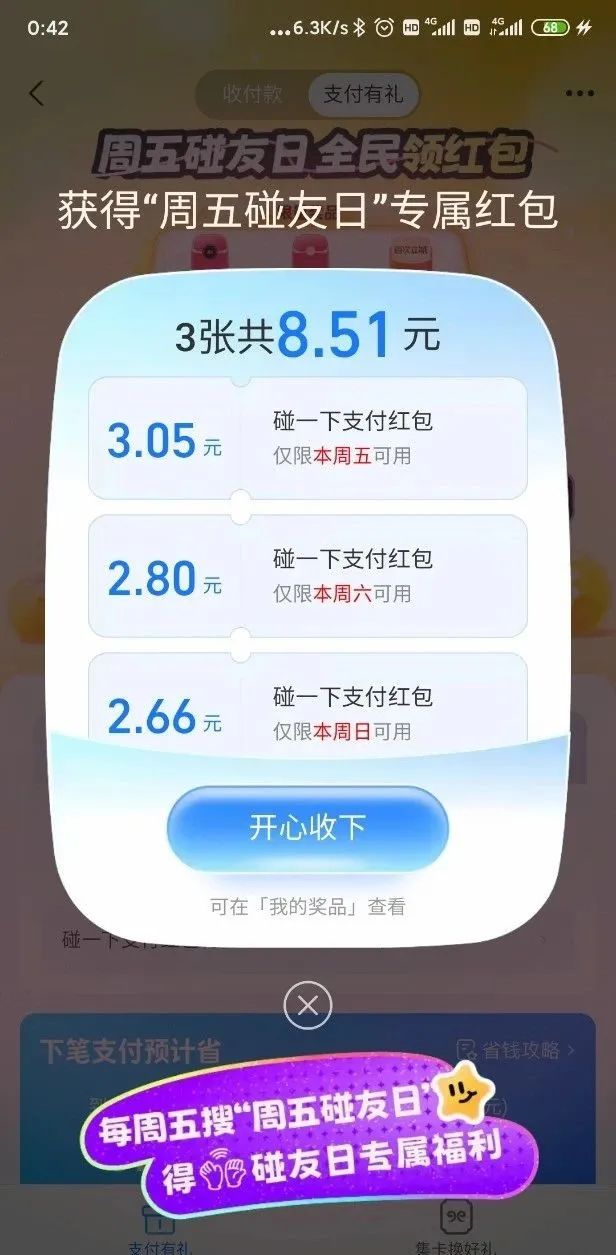Image resolution: width=616 pixels, height=1255 pixels.
Task: Go back with the top arrow
Action: click(37, 94)
